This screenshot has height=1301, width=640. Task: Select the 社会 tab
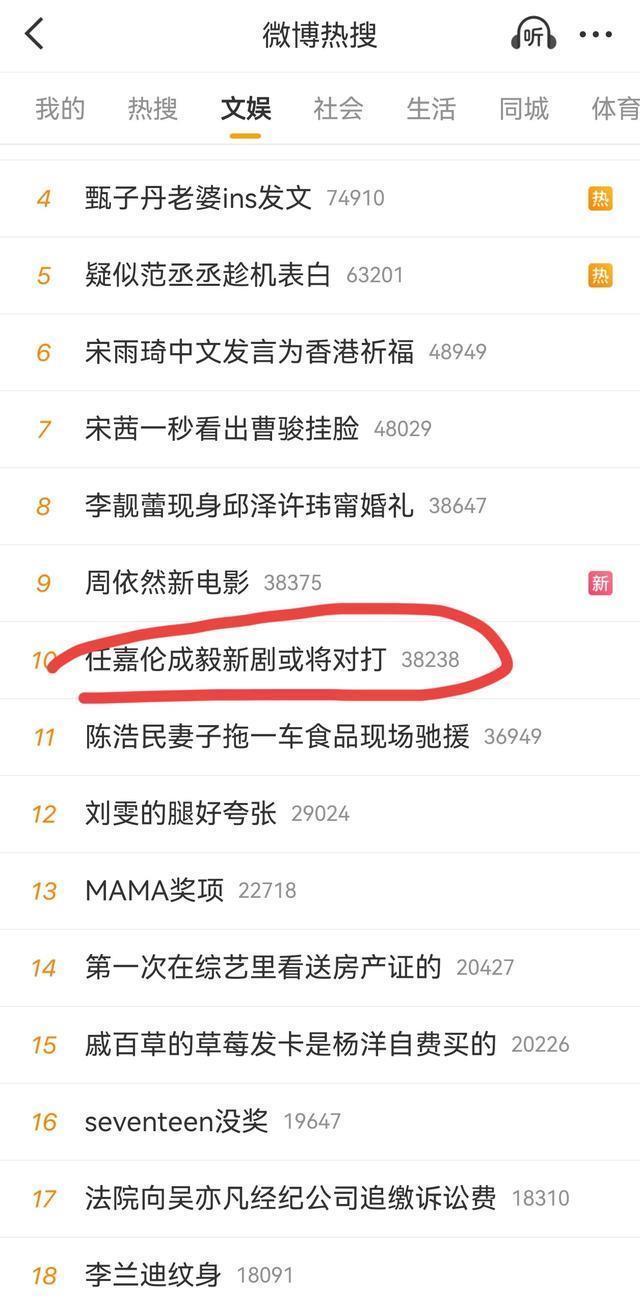(x=338, y=108)
